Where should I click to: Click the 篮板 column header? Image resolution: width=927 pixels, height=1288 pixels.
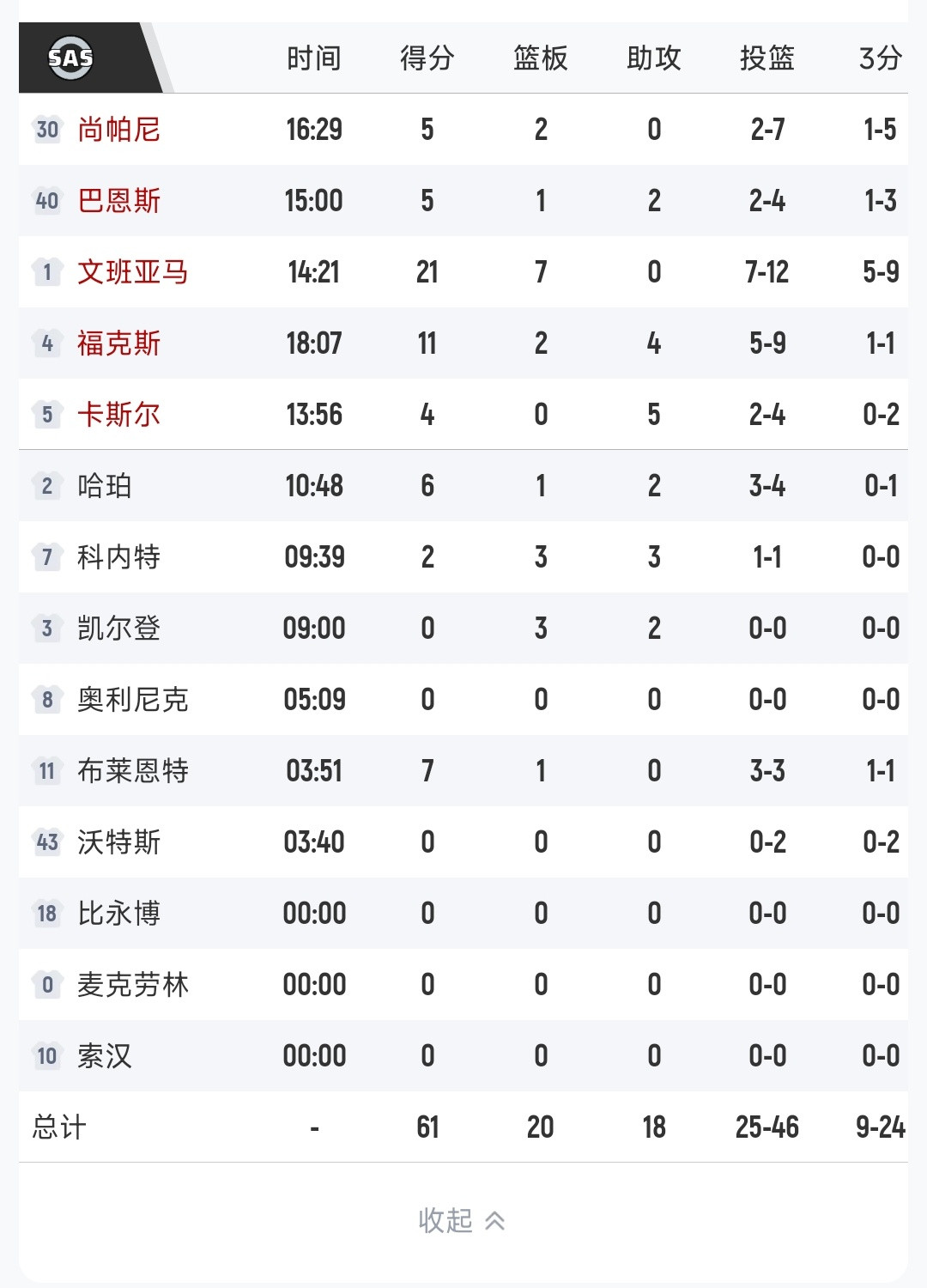tap(541, 58)
